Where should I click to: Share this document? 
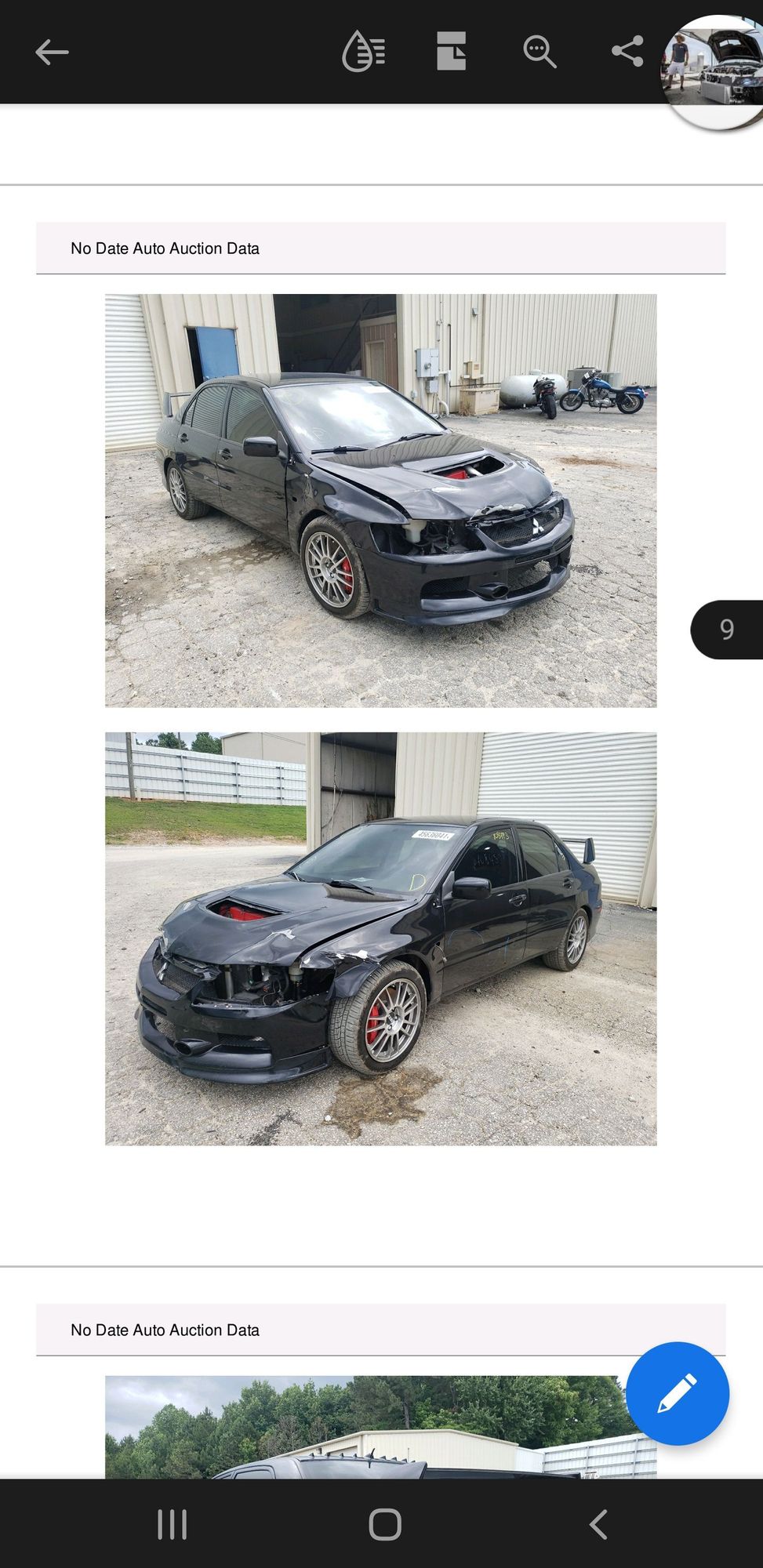pos(627,52)
